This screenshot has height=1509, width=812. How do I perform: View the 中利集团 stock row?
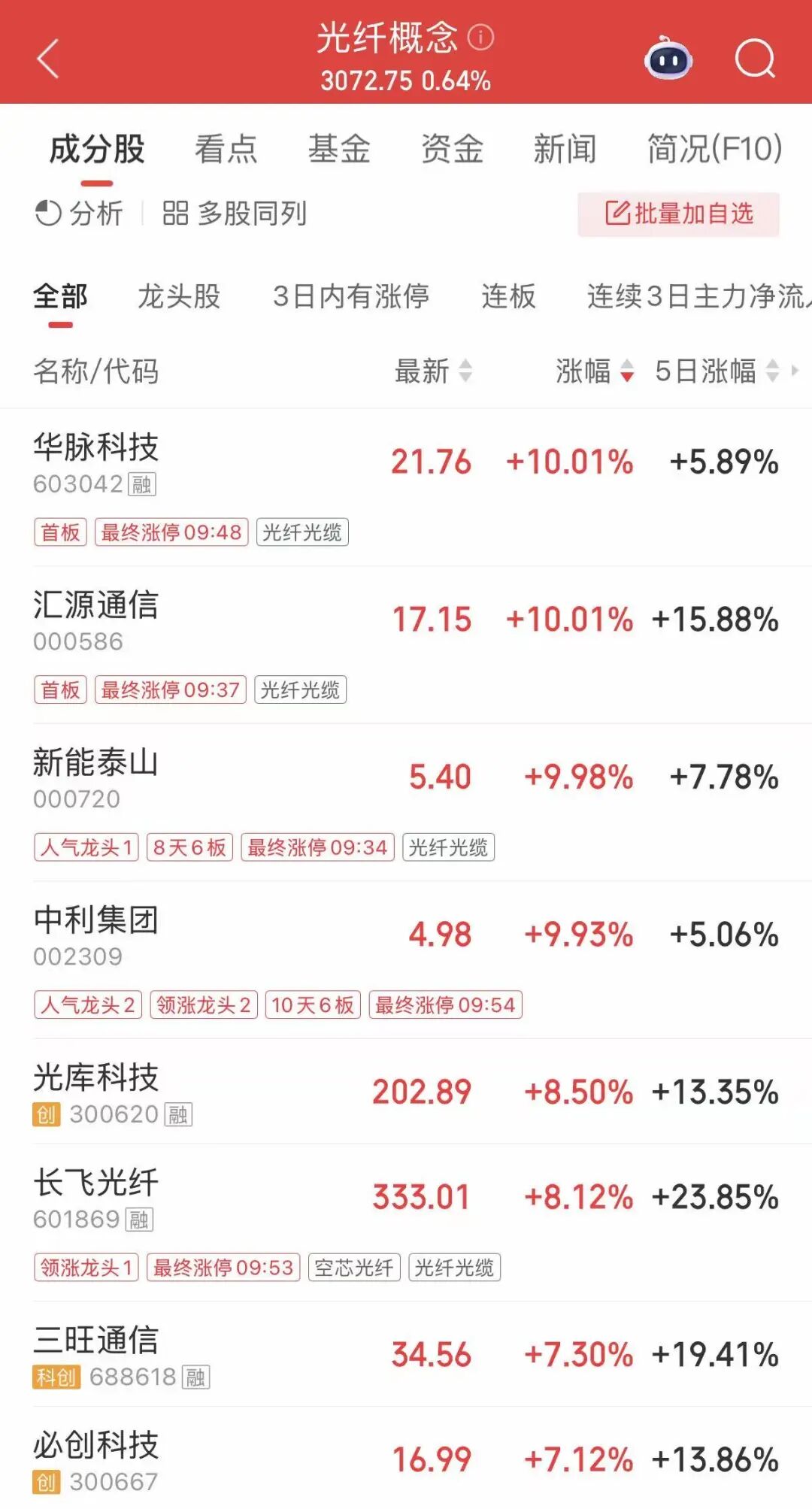[96, 921]
